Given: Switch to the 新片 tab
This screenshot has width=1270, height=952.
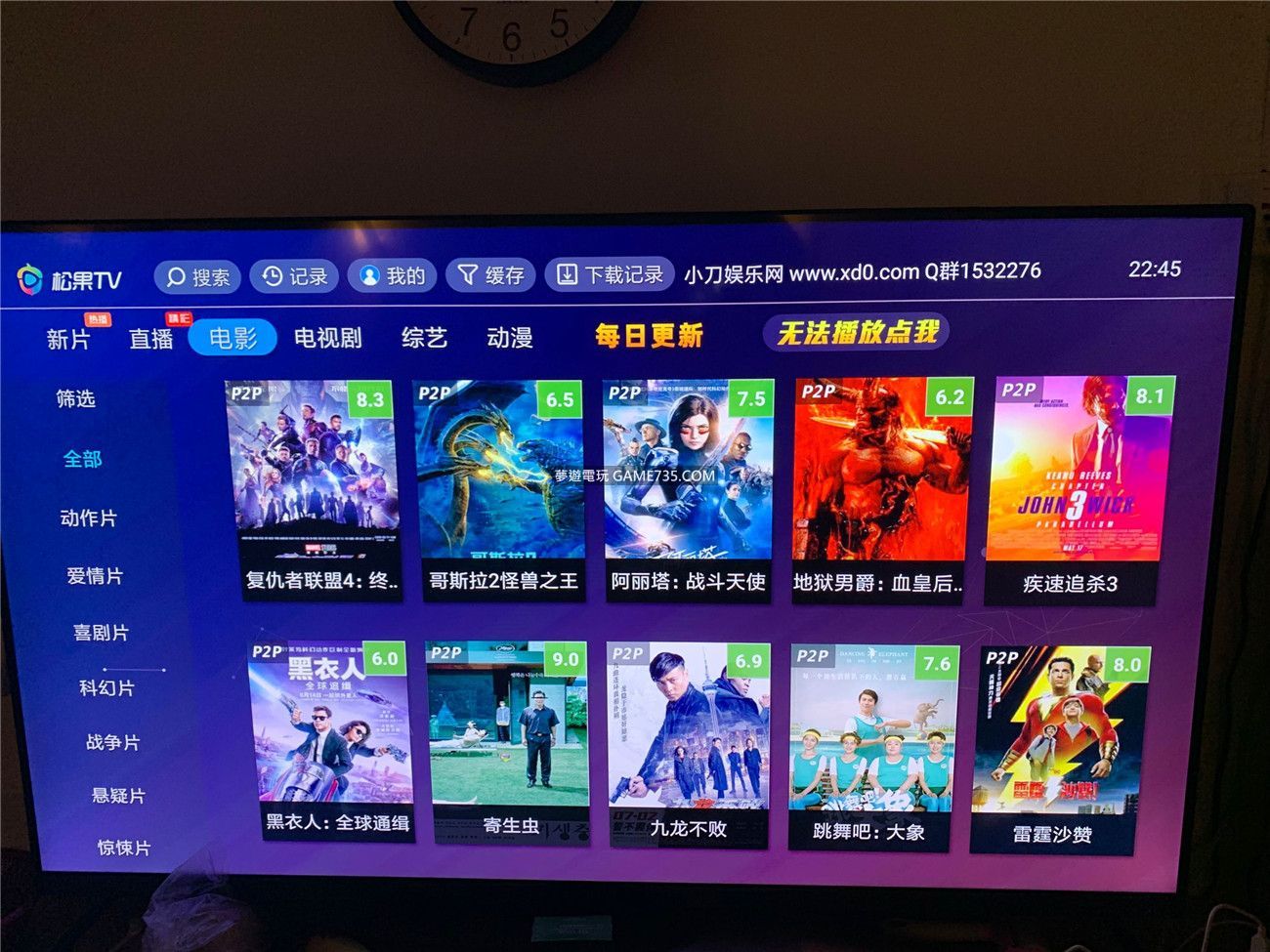Looking at the screenshot, I should [x=68, y=339].
